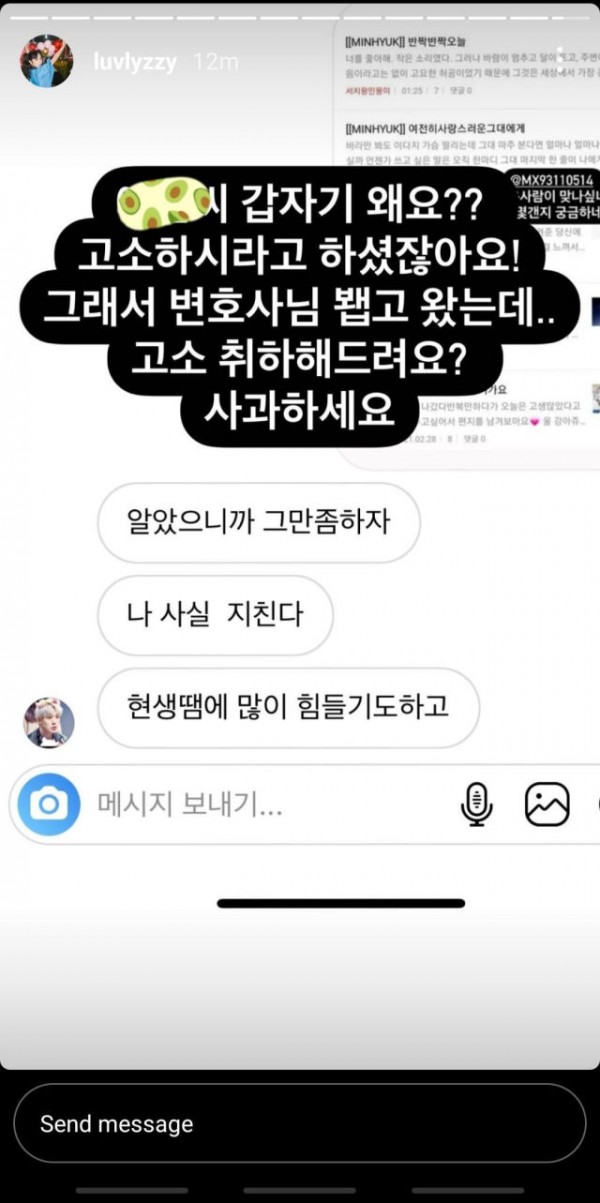Open luvlyzzy's profile from the story header

coord(132,62)
